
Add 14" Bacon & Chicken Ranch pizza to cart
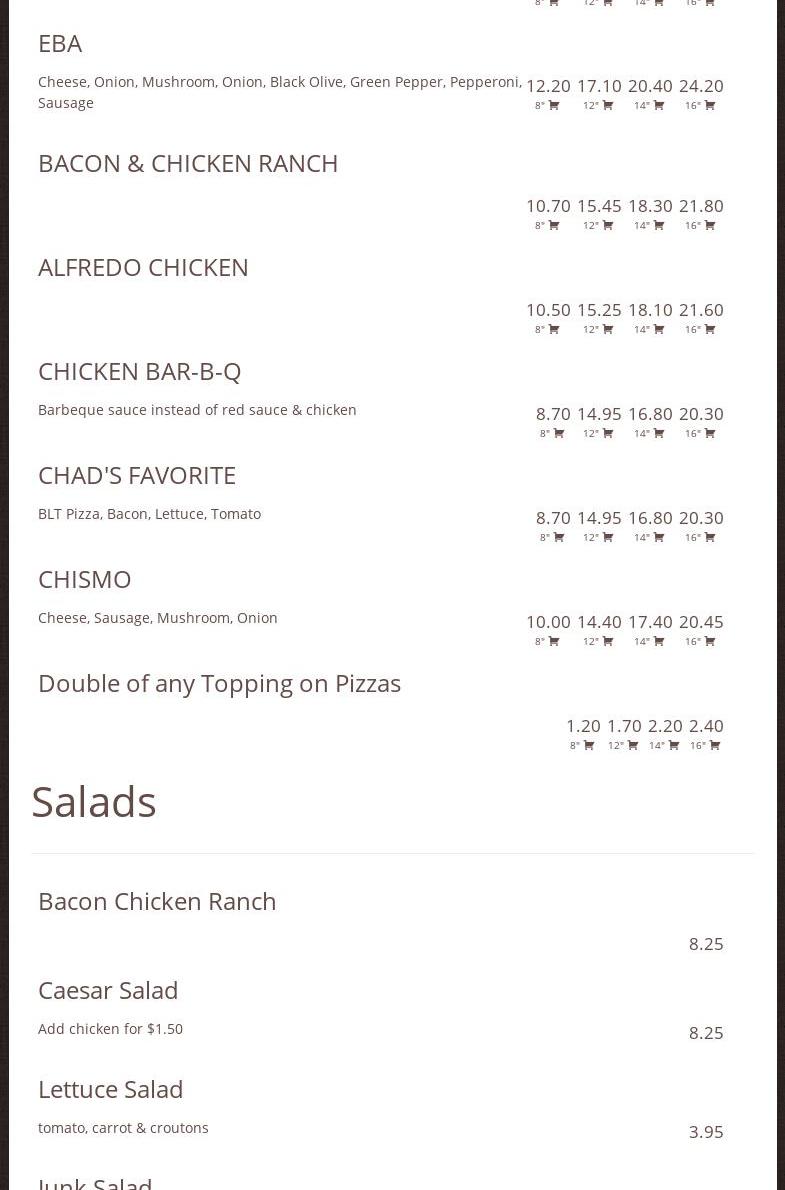click(658, 225)
